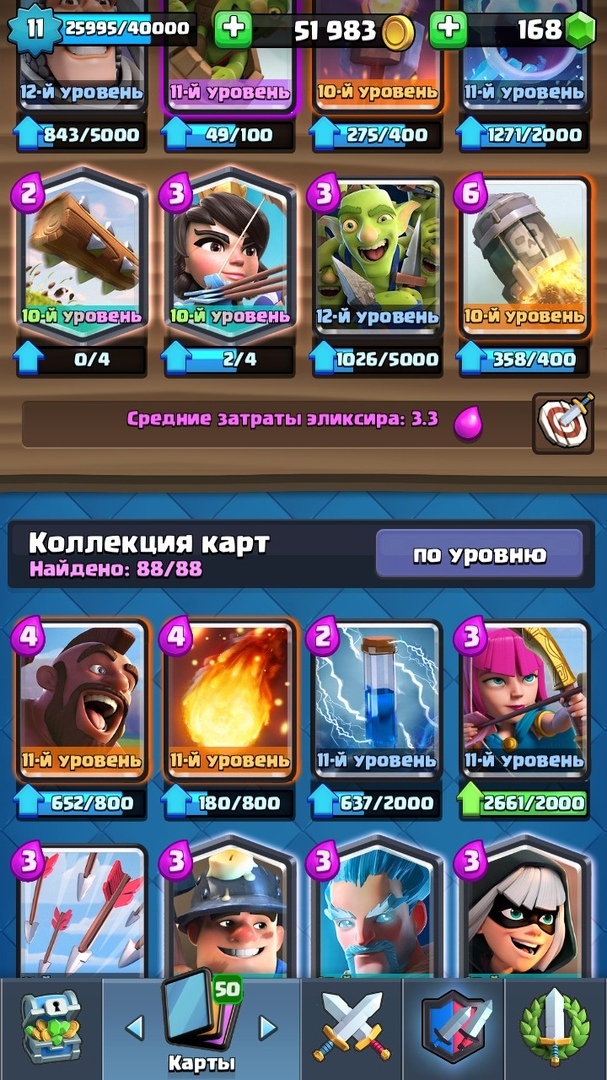Buy gems with the green plus button
The height and width of the screenshot is (1080, 607).
pos(448,29)
